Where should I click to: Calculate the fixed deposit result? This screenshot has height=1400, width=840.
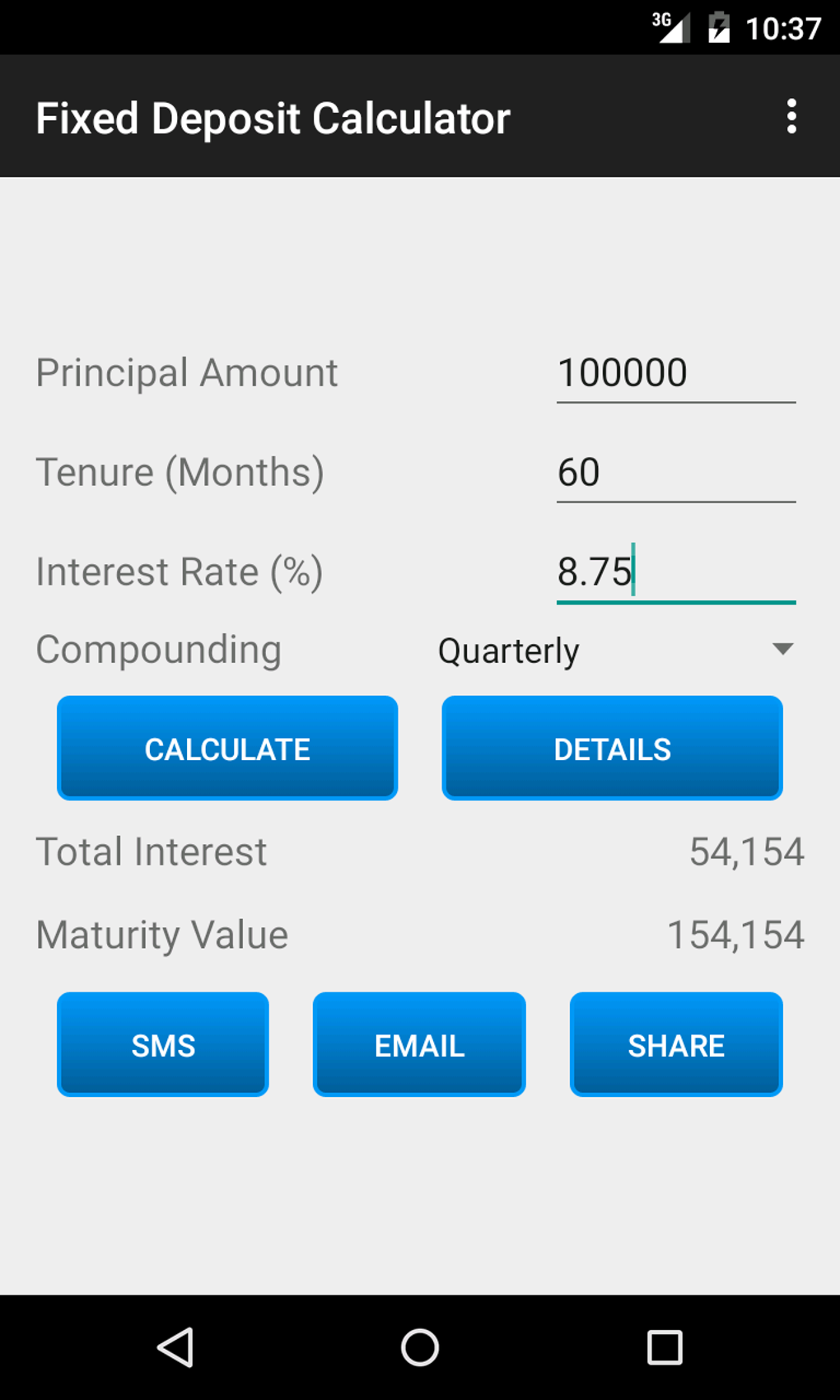[x=227, y=749]
